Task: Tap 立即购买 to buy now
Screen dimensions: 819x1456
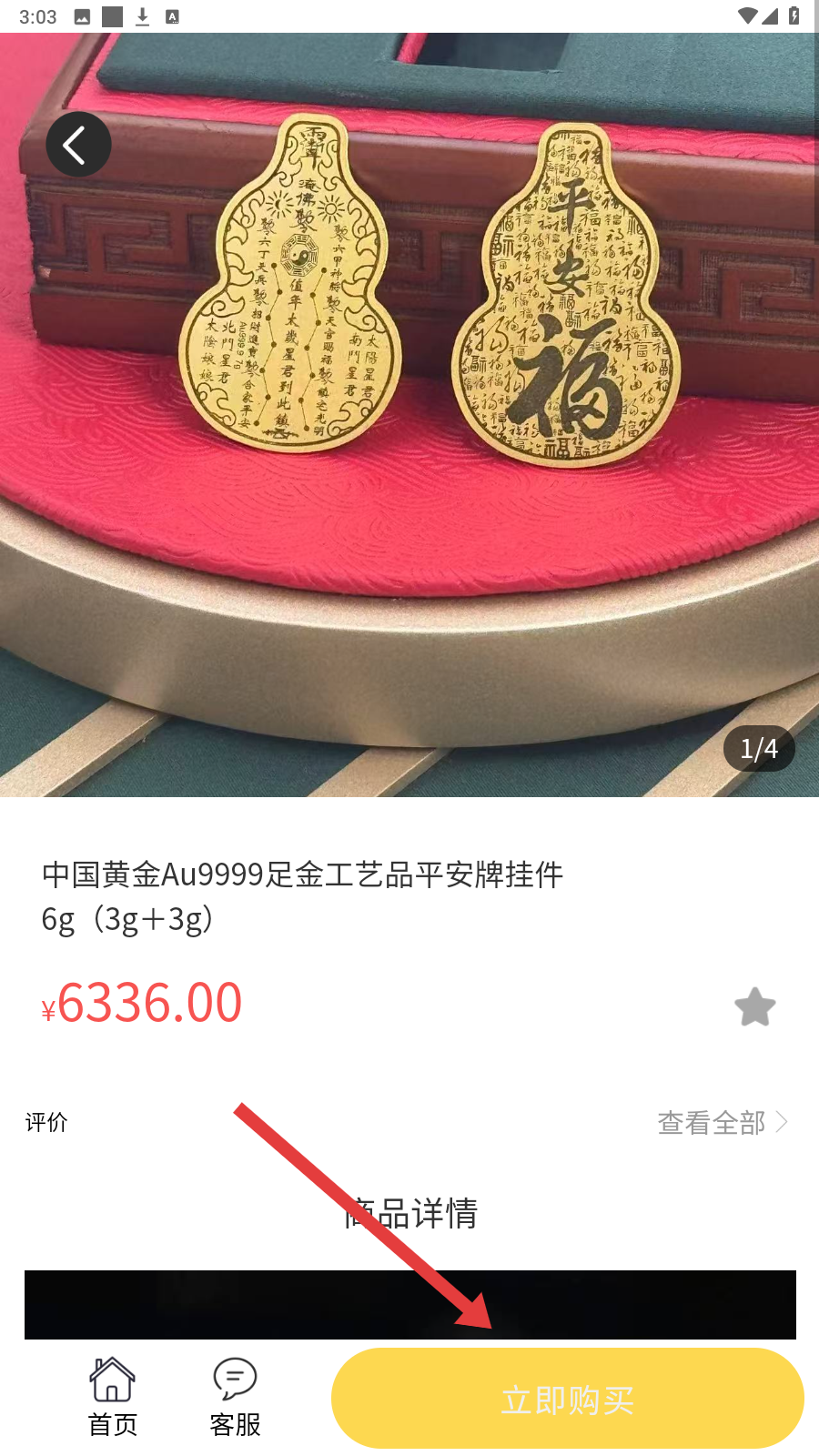Action: (567, 1399)
